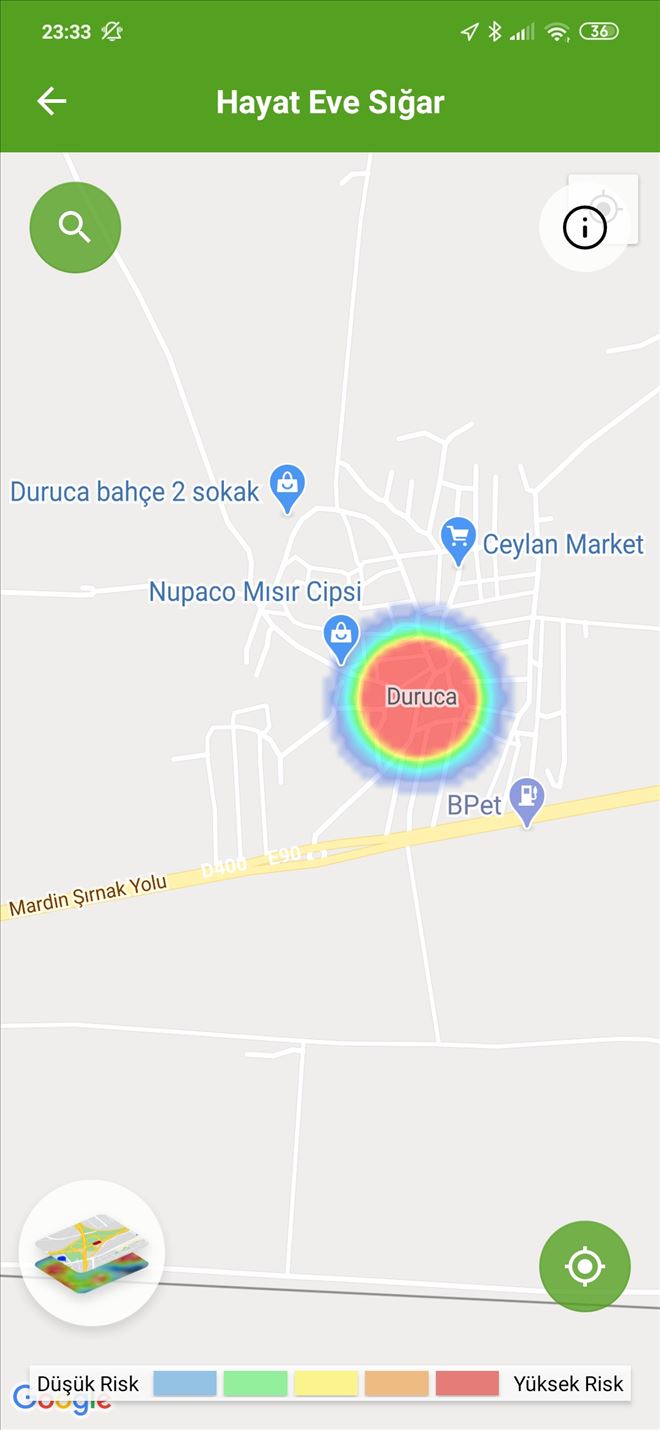Screen dimensions: 660x1430
Task: Select the Ceylan Market map pin
Action: coord(457,538)
